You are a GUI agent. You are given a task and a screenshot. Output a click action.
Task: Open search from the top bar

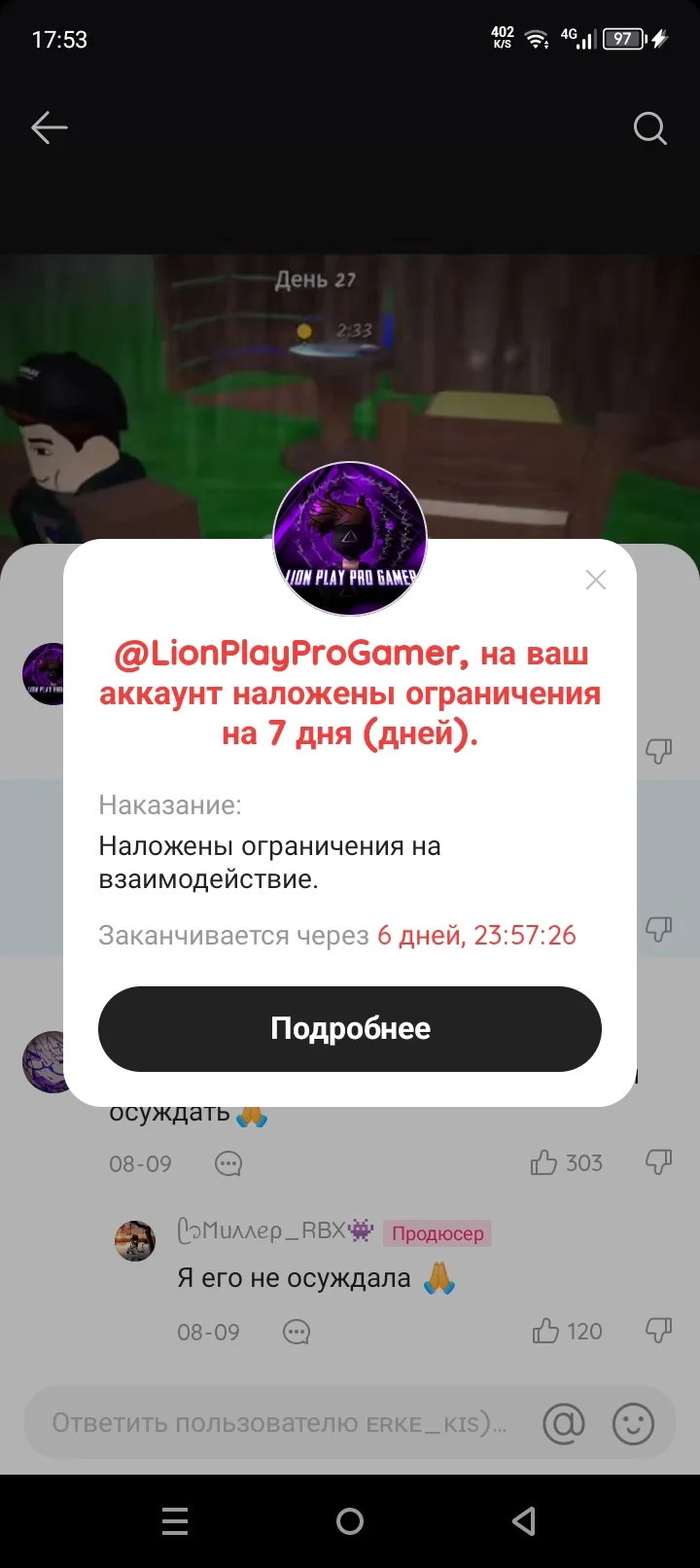point(649,127)
